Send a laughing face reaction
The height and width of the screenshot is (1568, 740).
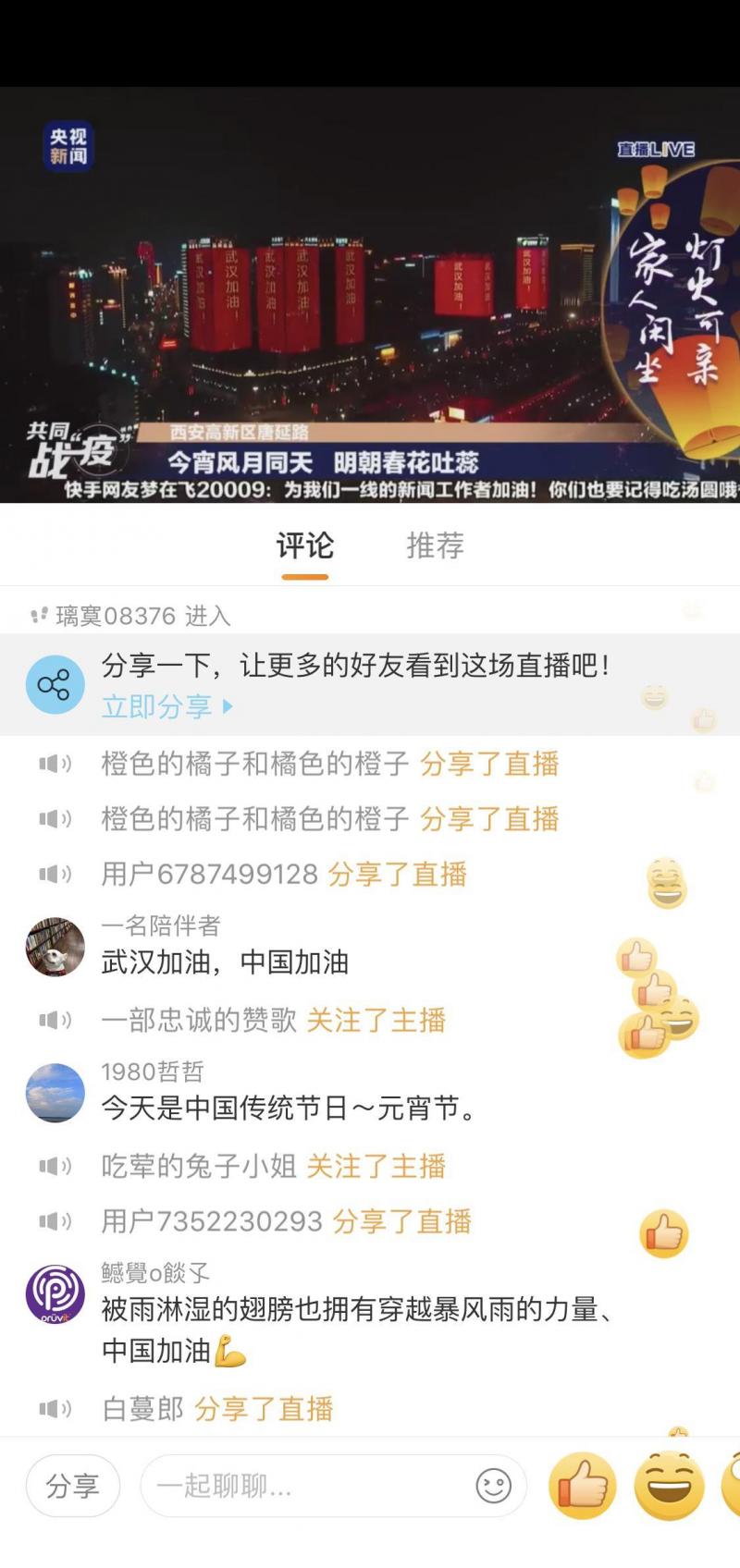pyautogui.click(x=669, y=1486)
